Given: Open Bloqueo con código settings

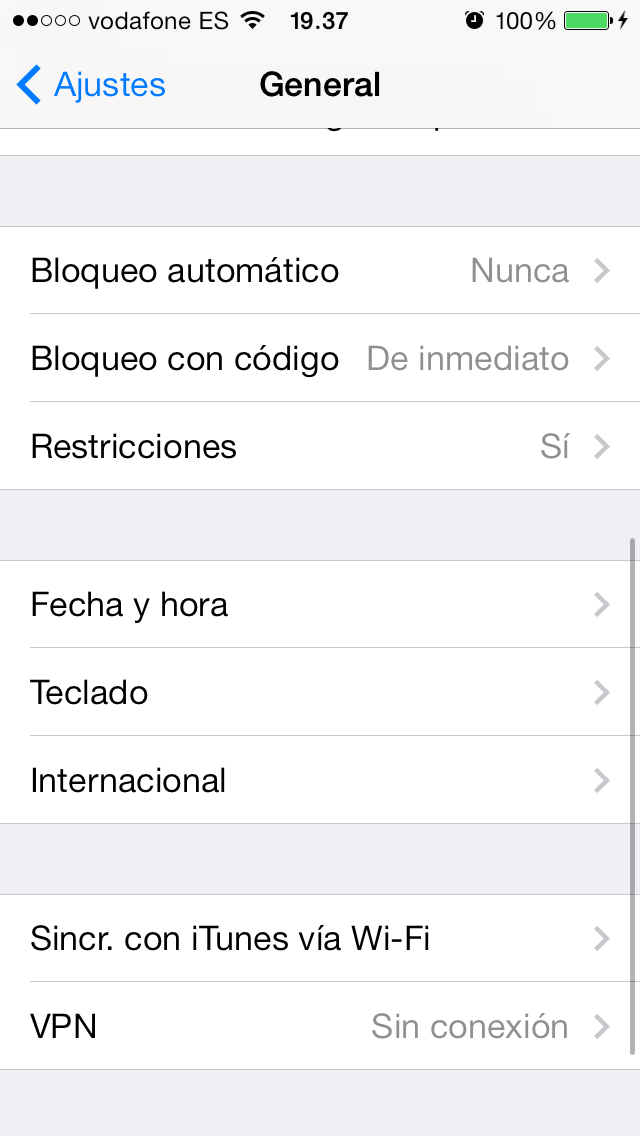Looking at the screenshot, I should point(320,359).
